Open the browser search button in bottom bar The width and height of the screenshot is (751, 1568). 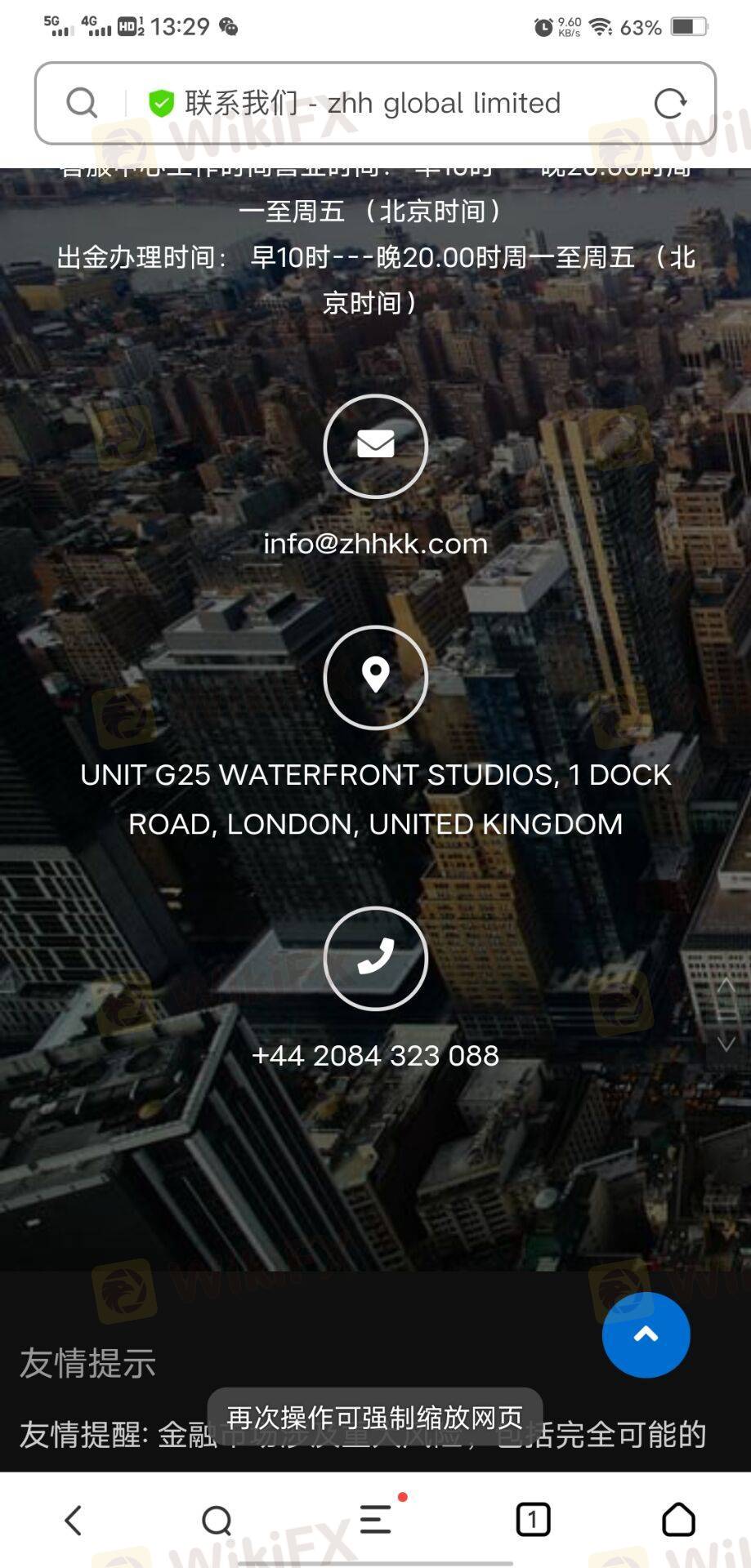pos(217,1521)
